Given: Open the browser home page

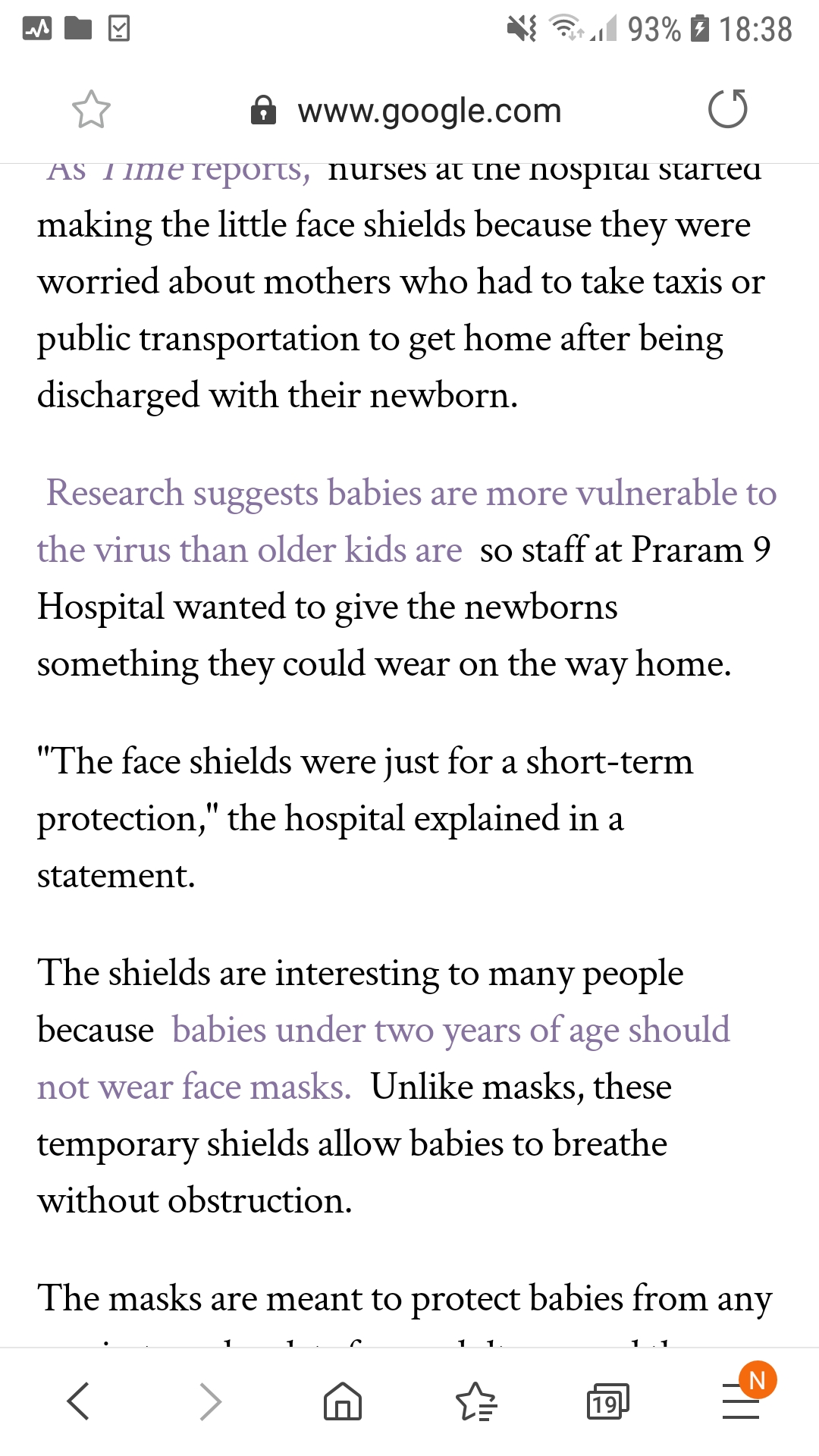Looking at the screenshot, I should pyautogui.click(x=342, y=1401).
